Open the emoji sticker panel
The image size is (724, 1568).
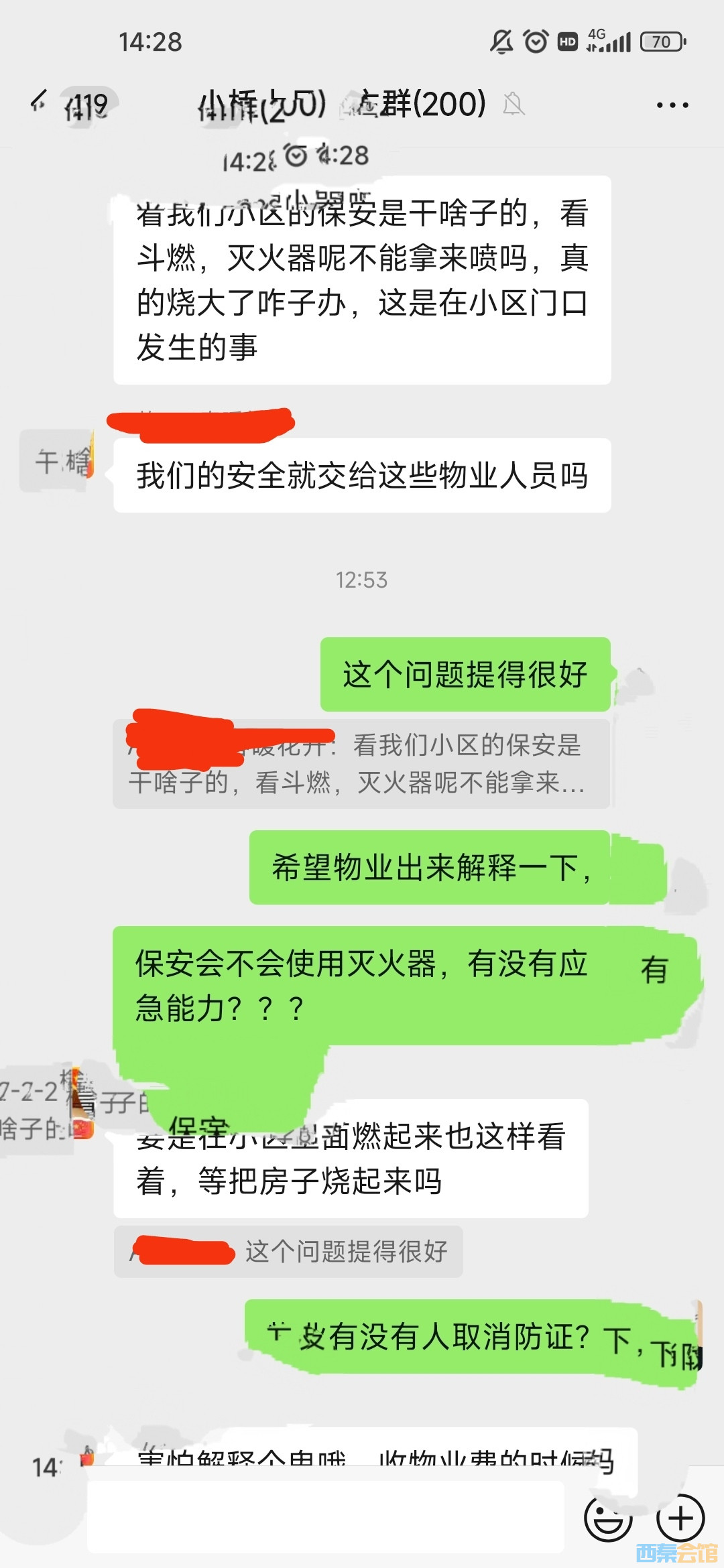(x=608, y=1518)
